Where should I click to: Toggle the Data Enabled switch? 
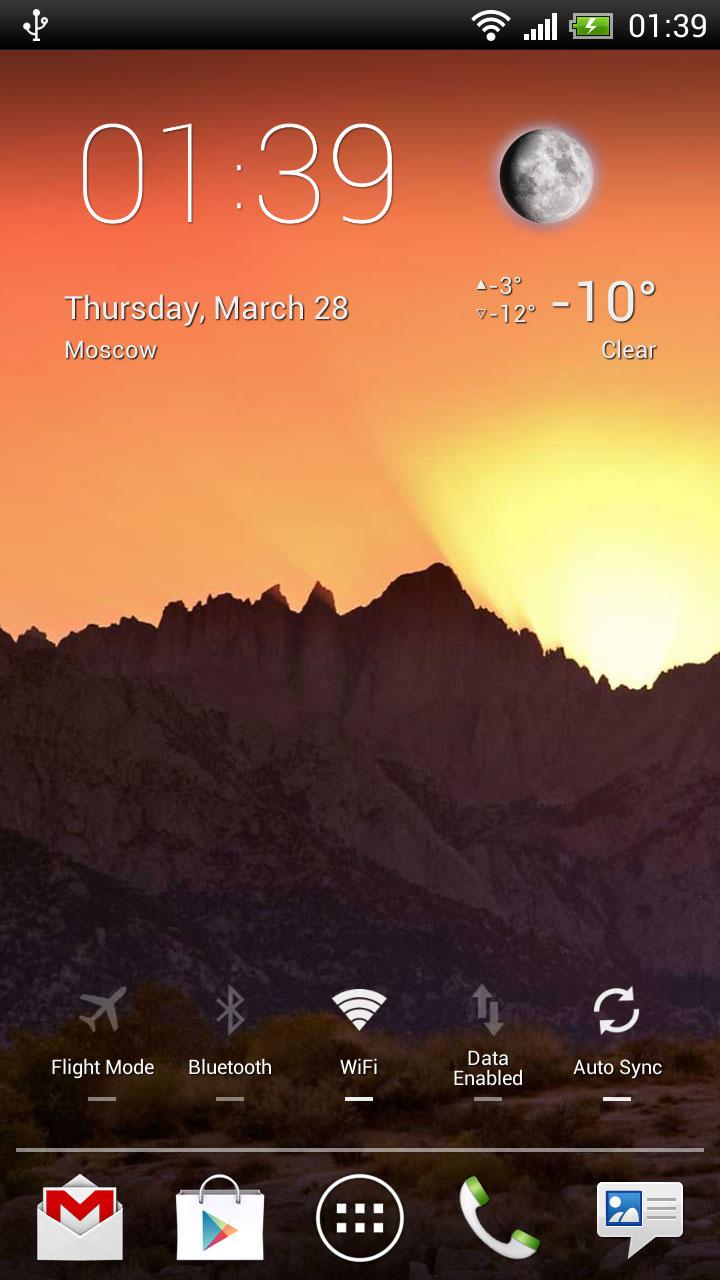pyautogui.click(x=487, y=1030)
